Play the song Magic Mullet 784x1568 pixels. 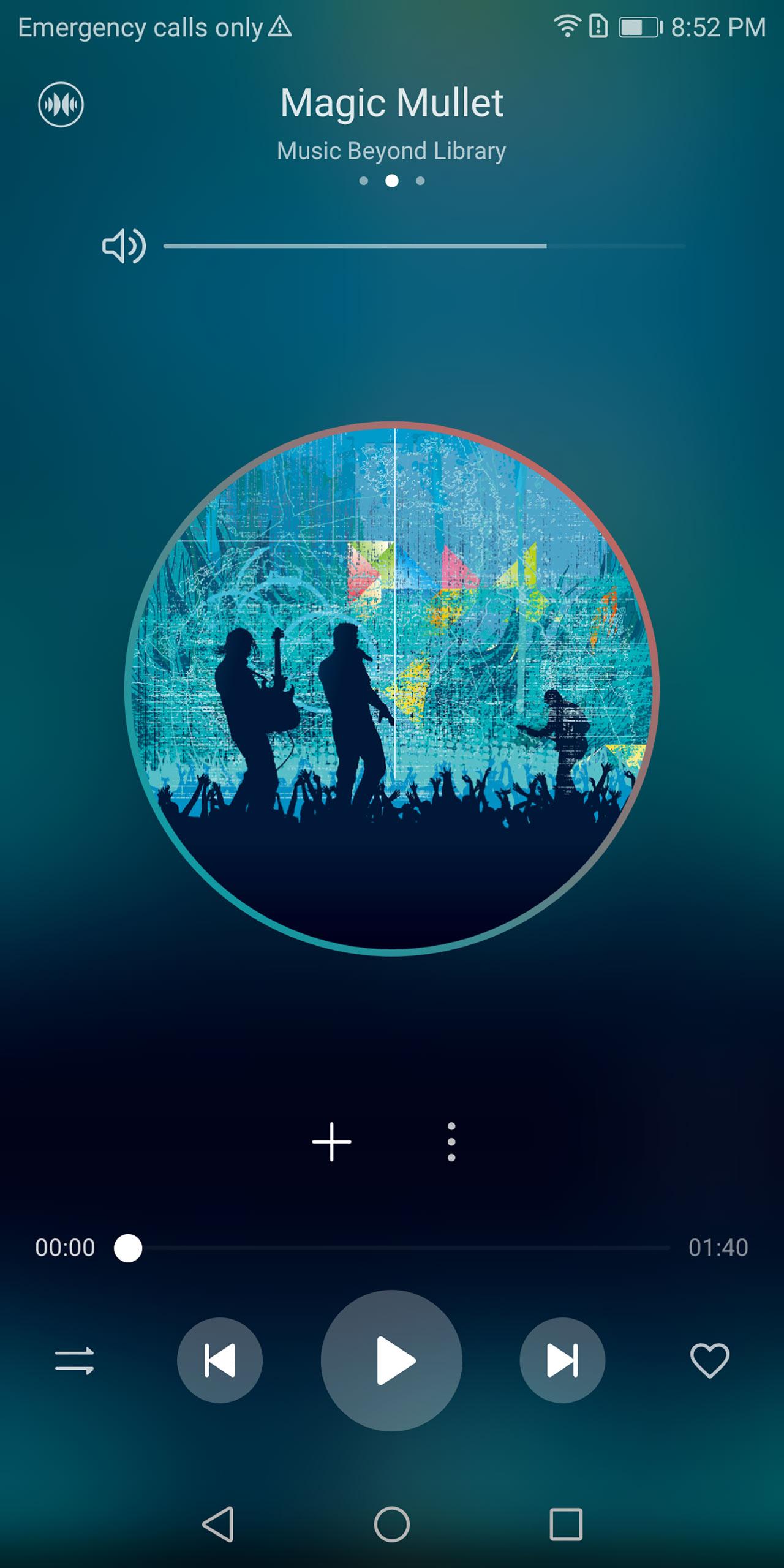(391, 1360)
